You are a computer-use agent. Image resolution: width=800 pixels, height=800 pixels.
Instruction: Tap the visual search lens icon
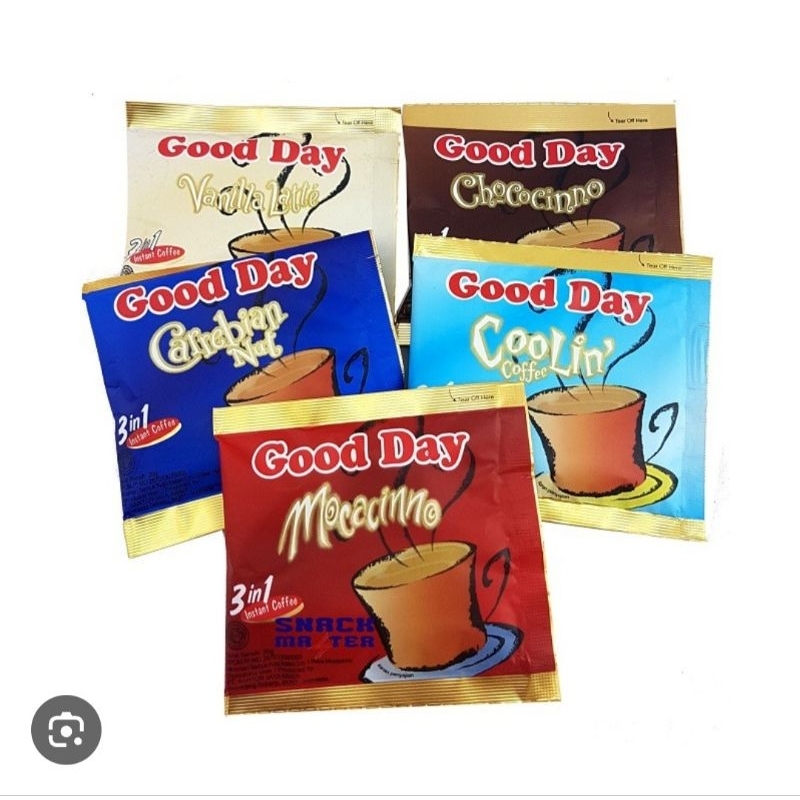point(66,729)
